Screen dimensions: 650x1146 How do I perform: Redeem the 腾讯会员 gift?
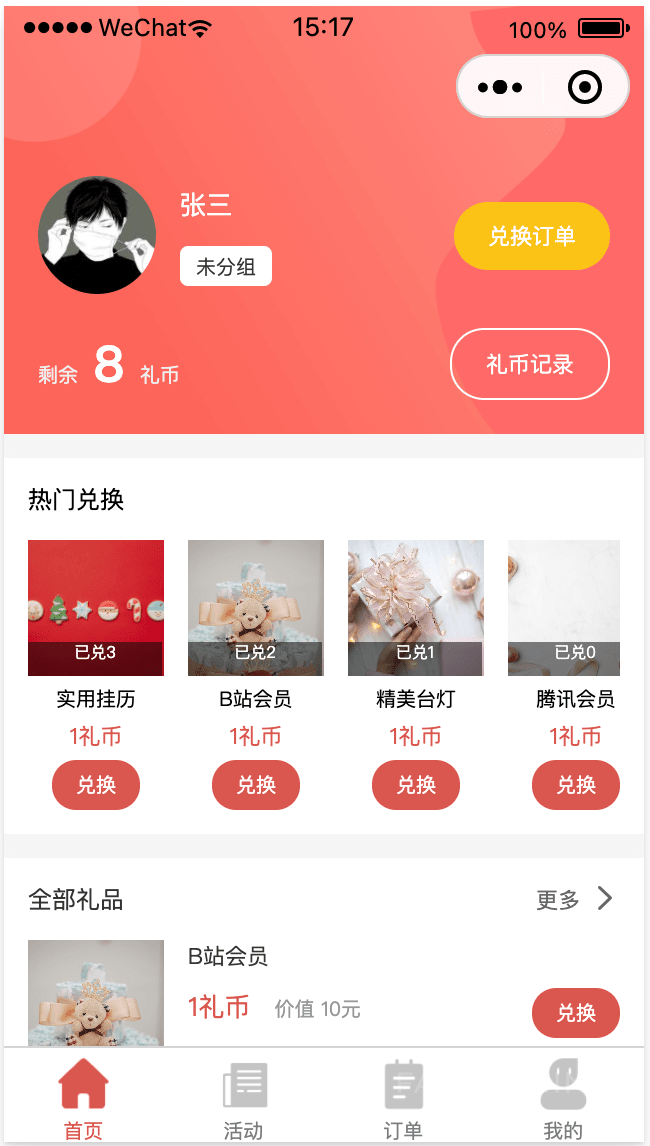pyautogui.click(x=575, y=785)
